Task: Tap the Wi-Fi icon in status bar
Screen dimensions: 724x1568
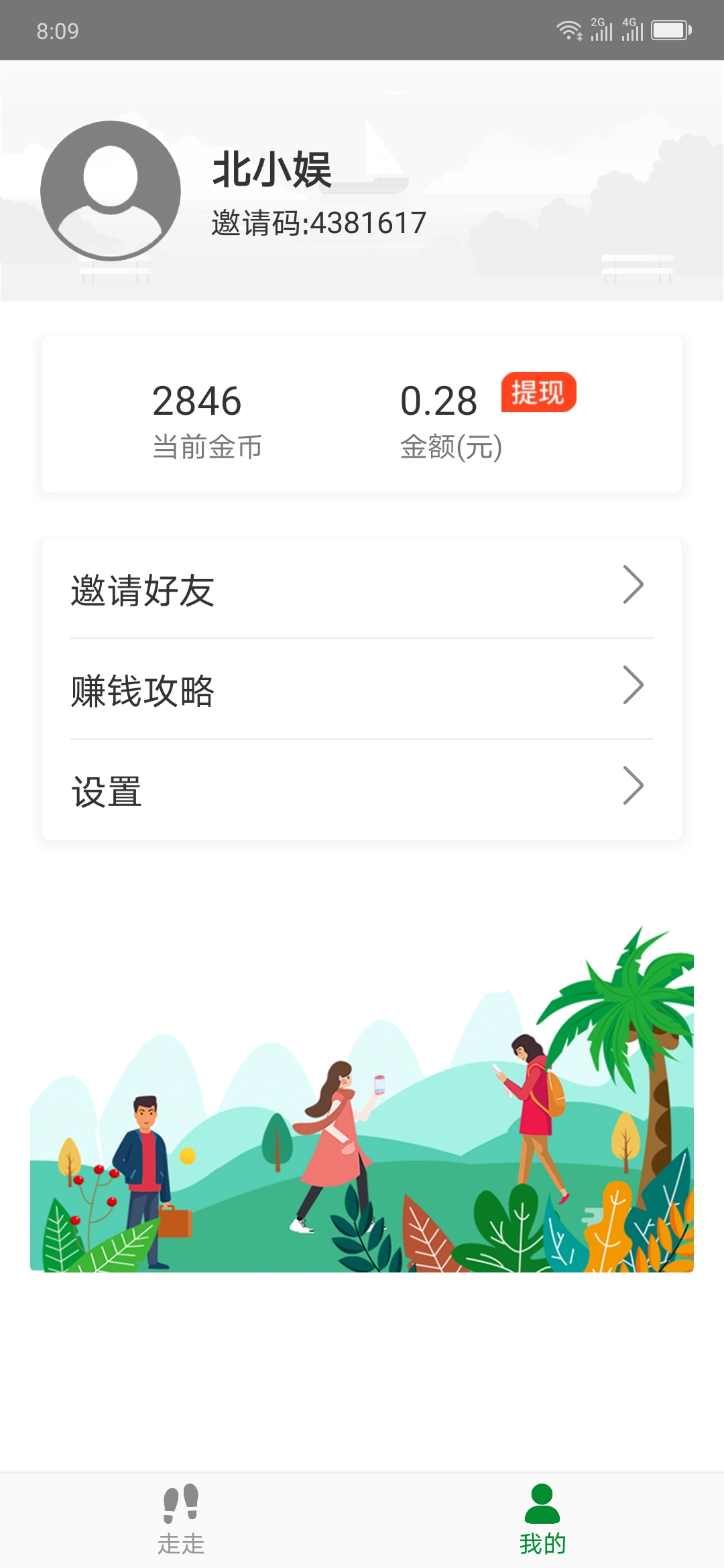Action: (x=569, y=29)
